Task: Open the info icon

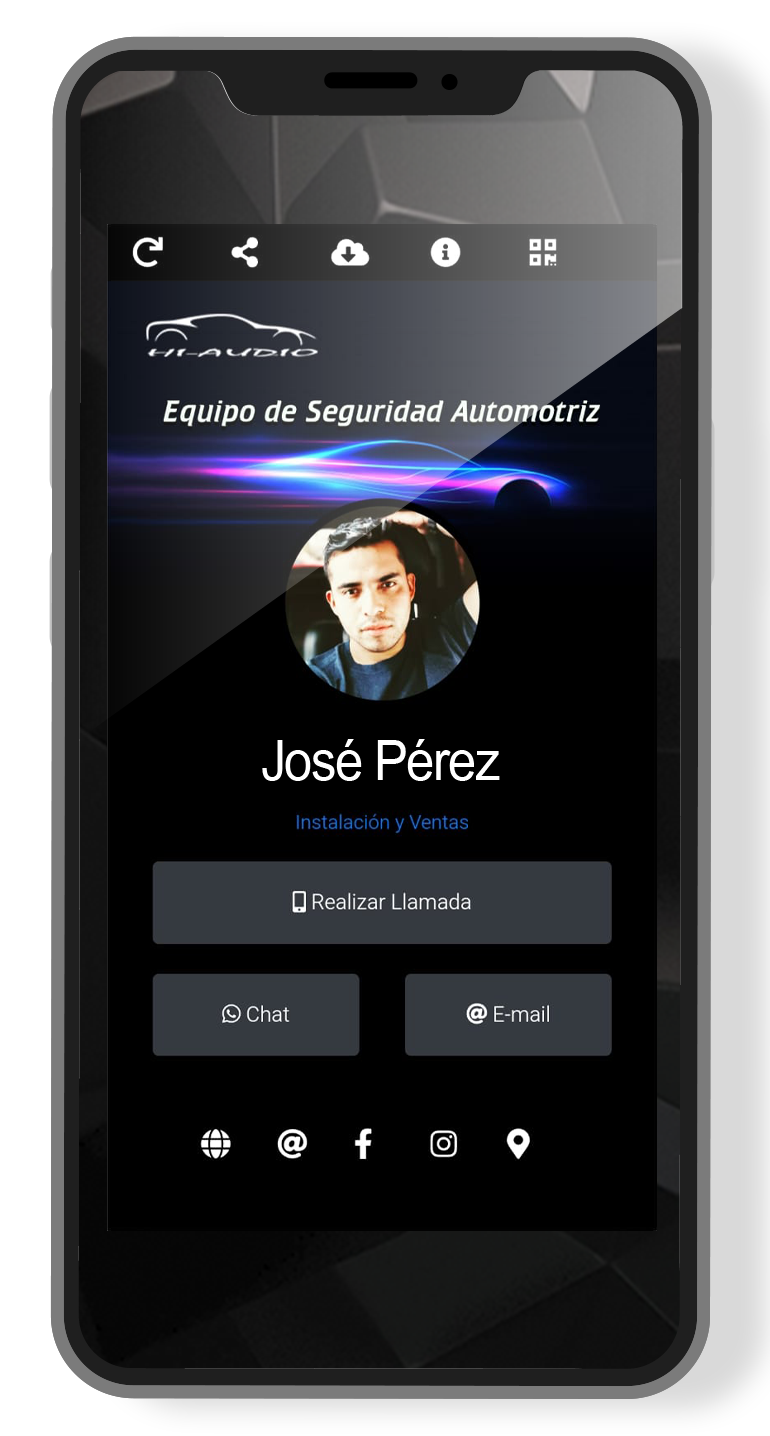Action: [445, 252]
